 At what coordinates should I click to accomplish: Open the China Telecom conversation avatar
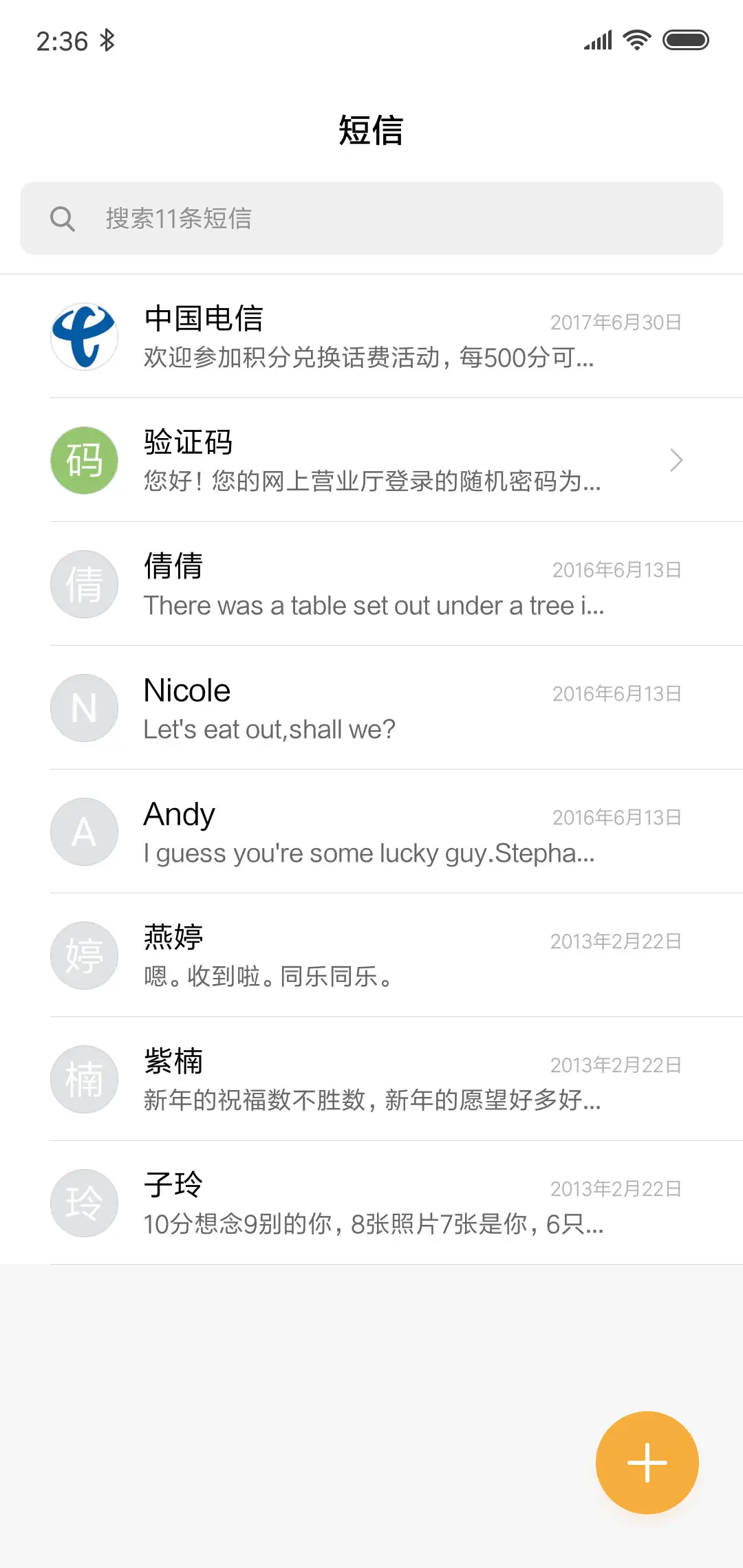[84, 336]
